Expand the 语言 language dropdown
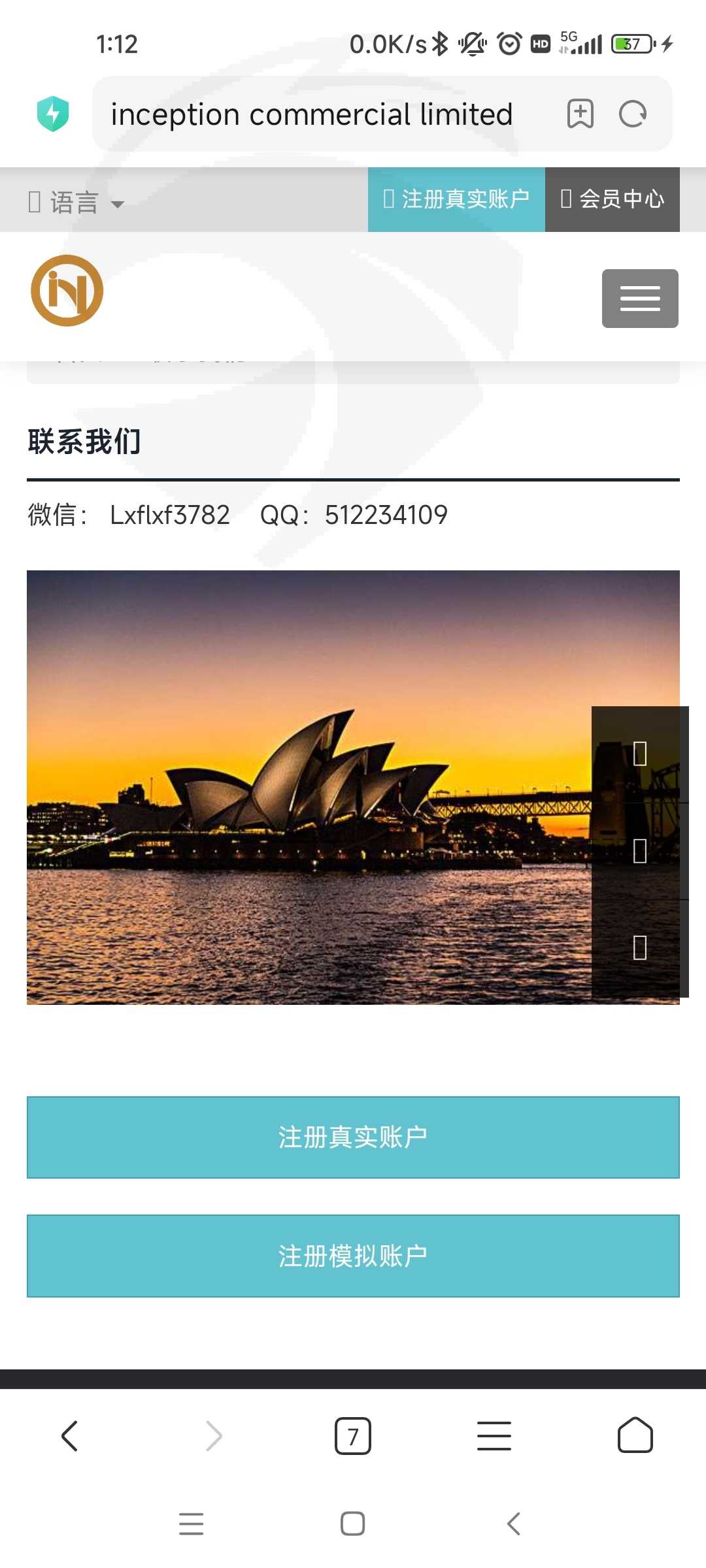The height and width of the screenshot is (1568, 706). (x=76, y=202)
